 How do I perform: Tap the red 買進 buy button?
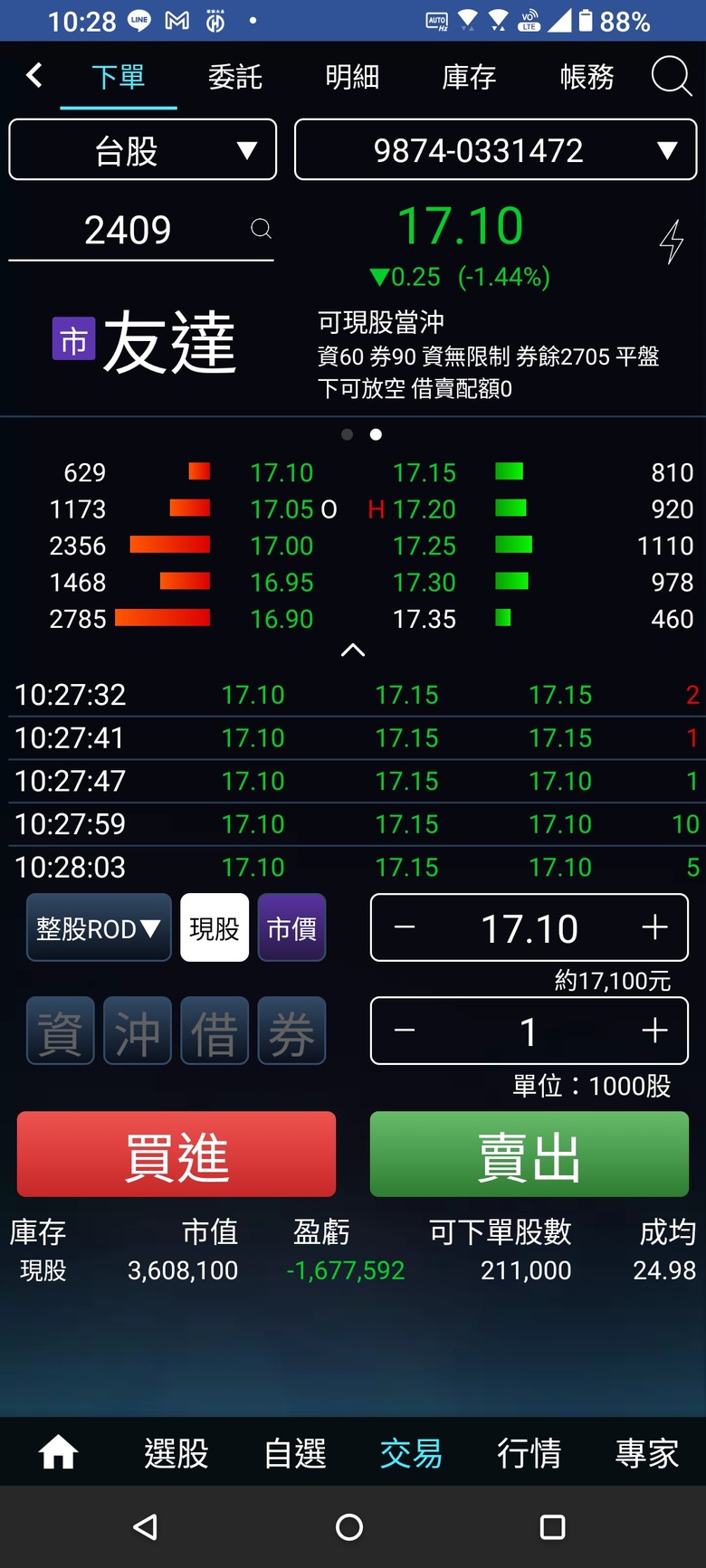tap(176, 1155)
